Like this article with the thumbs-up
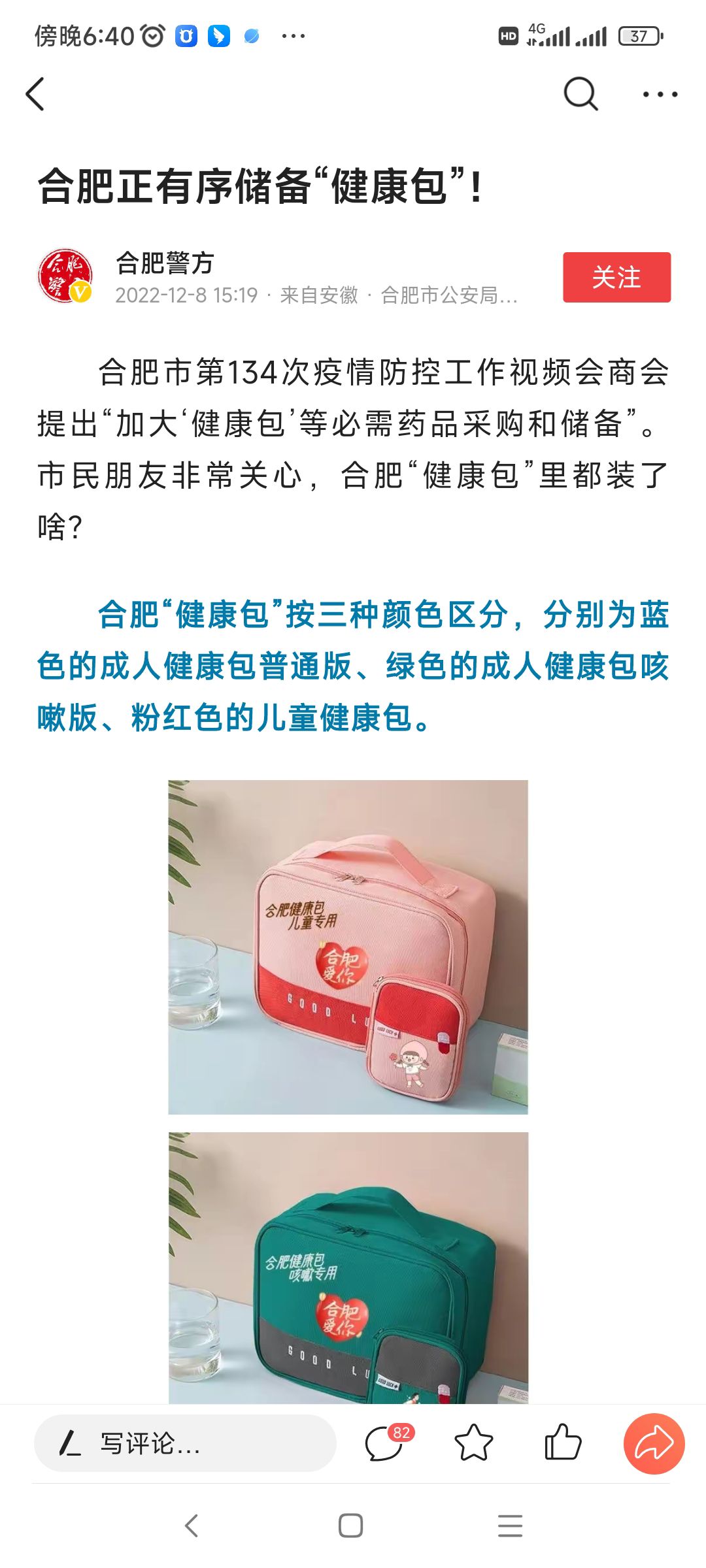706x1568 pixels. pyautogui.click(x=562, y=1443)
